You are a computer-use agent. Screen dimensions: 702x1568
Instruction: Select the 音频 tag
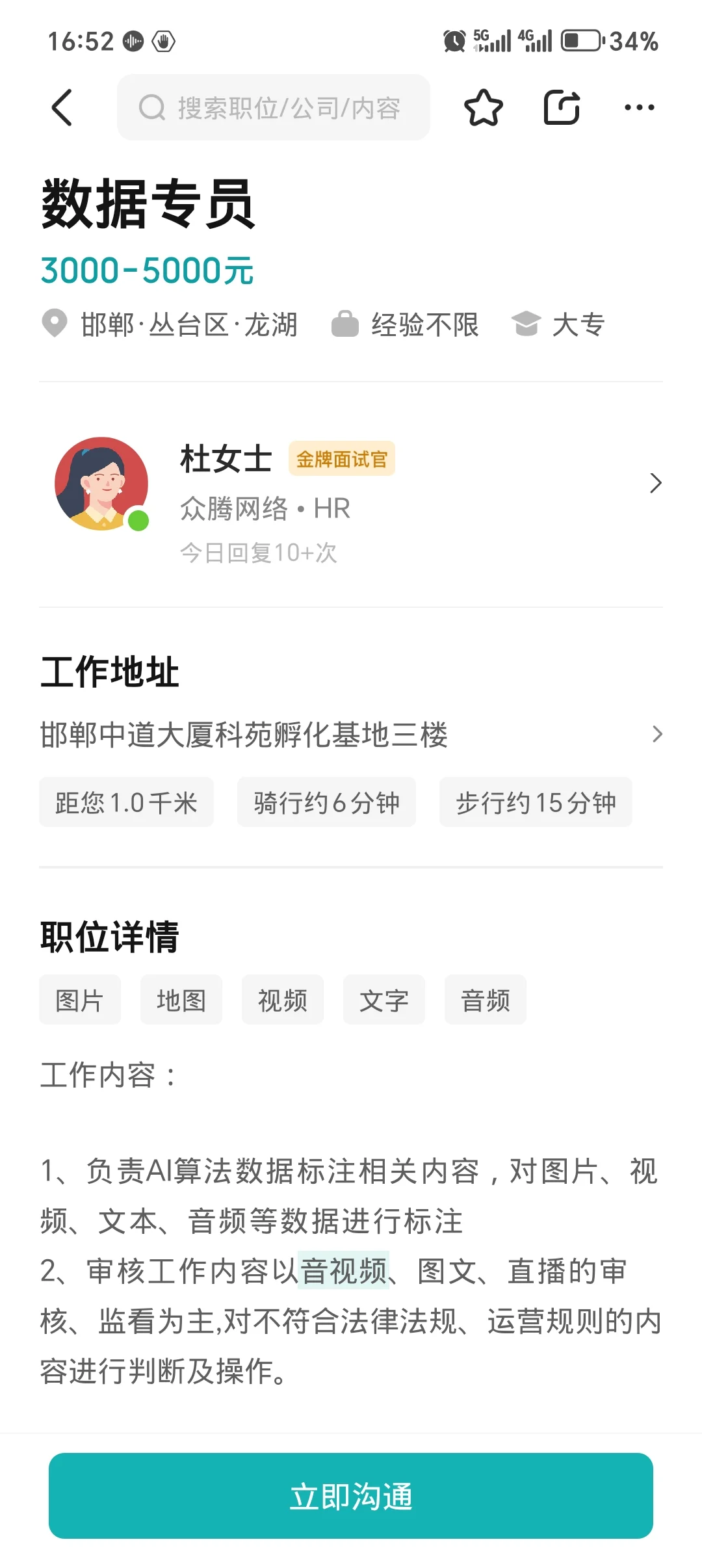click(486, 1000)
